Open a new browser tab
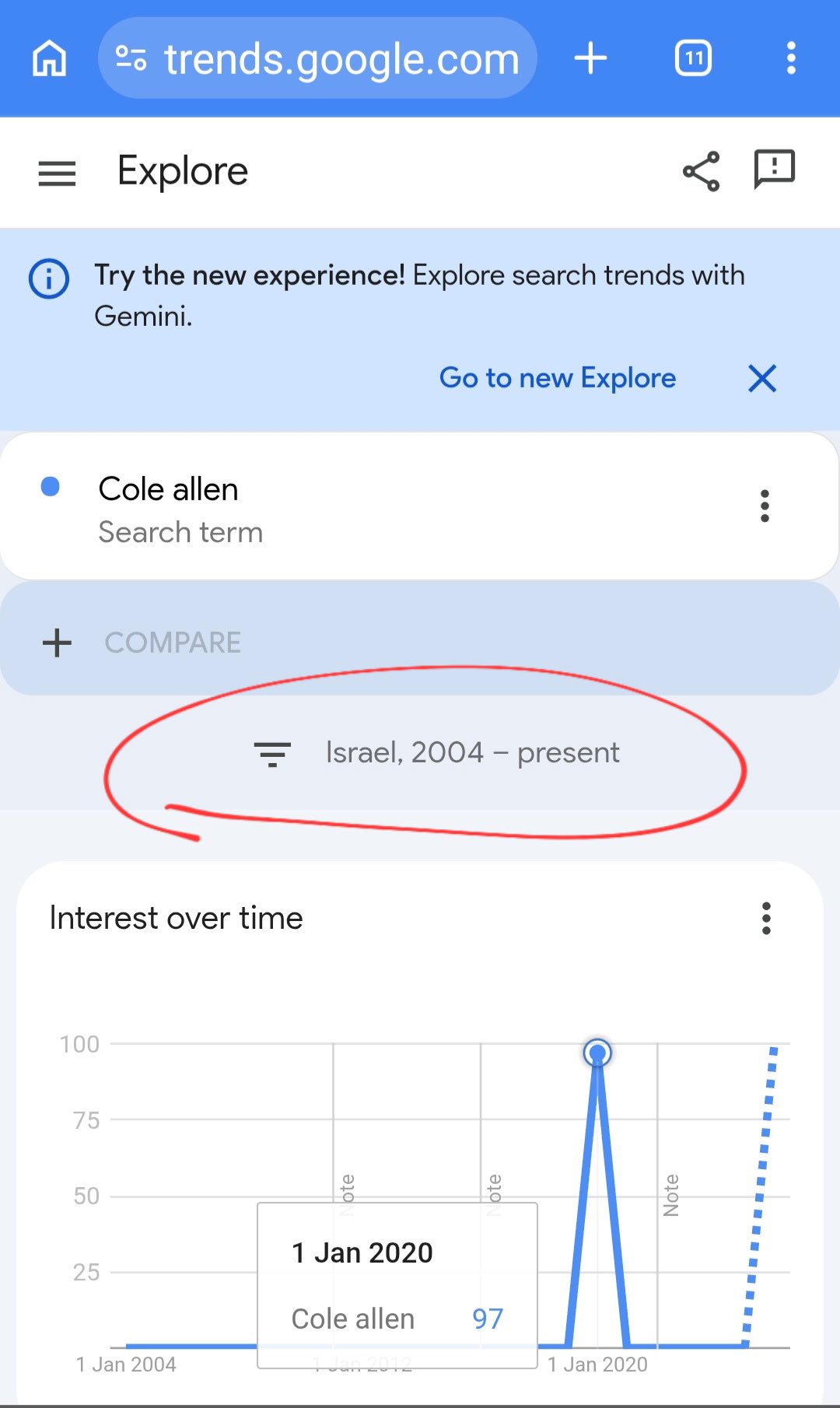Viewport: 840px width, 1408px height. click(x=590, y=58)
